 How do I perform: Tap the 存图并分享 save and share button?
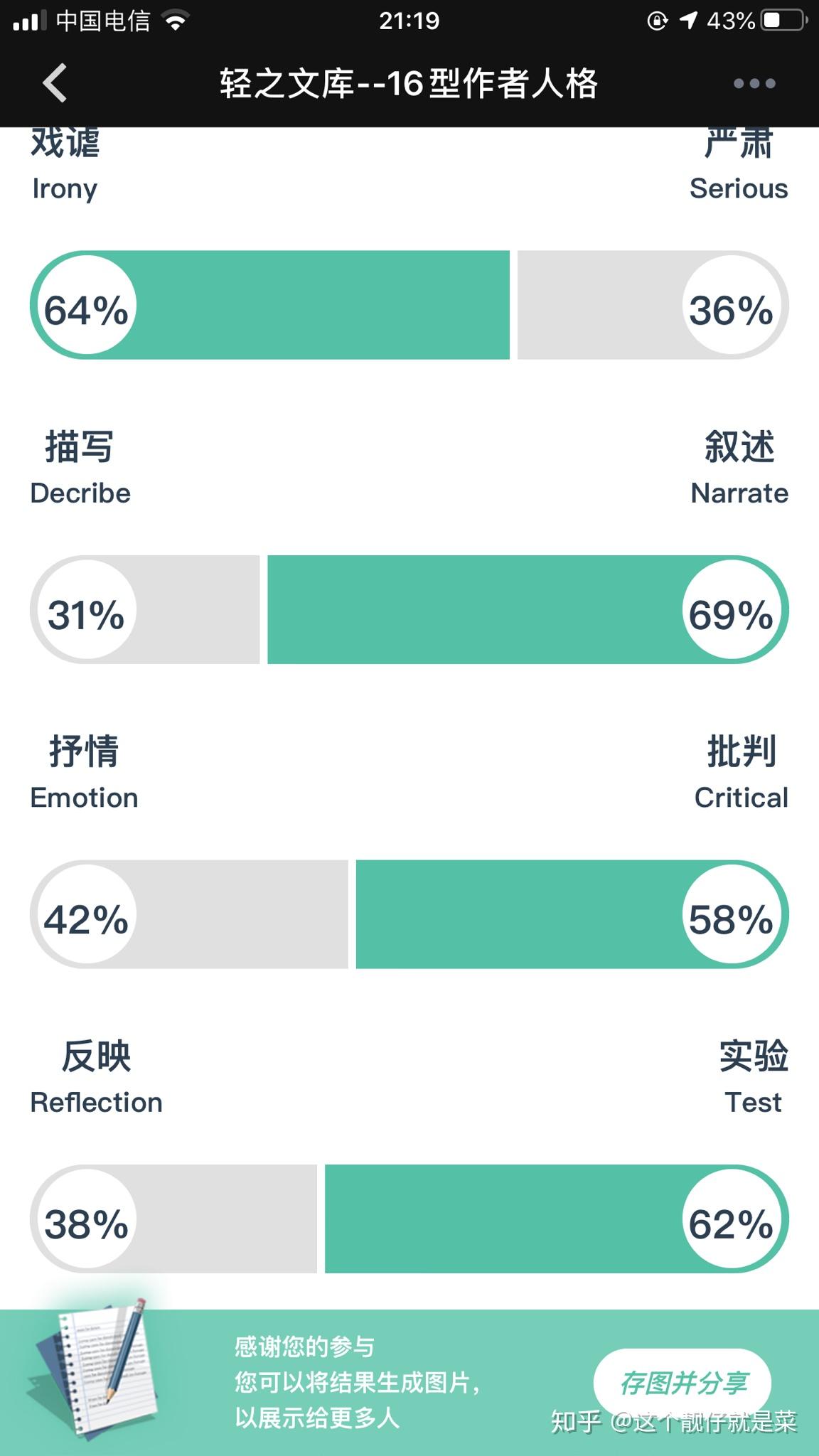point(682,1383)
